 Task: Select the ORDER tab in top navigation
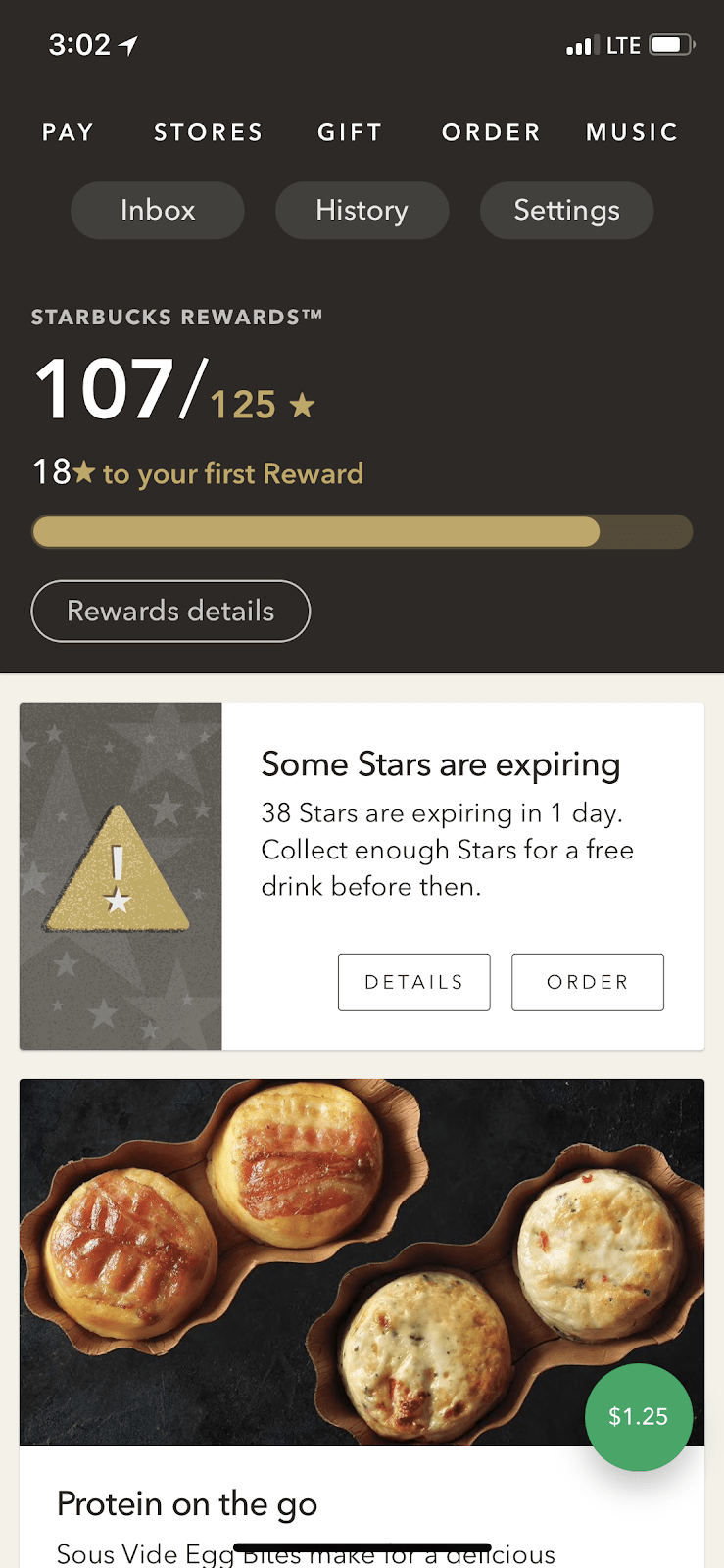point(491,132)
